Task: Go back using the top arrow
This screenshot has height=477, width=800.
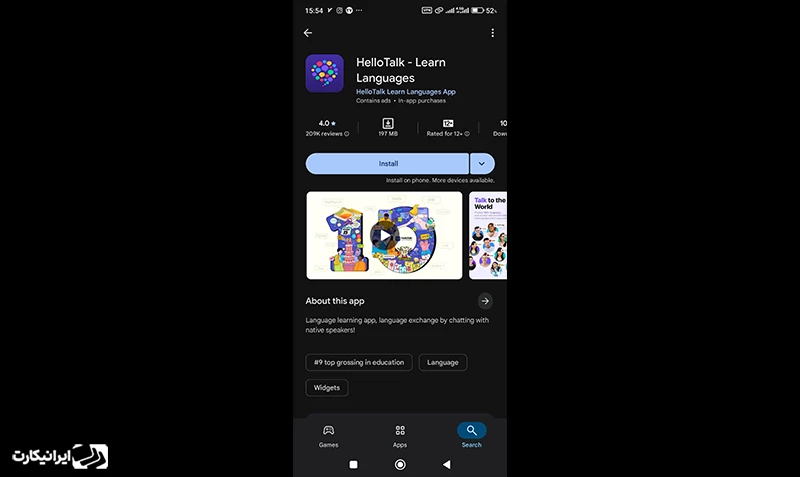Action: click(308, 33)
